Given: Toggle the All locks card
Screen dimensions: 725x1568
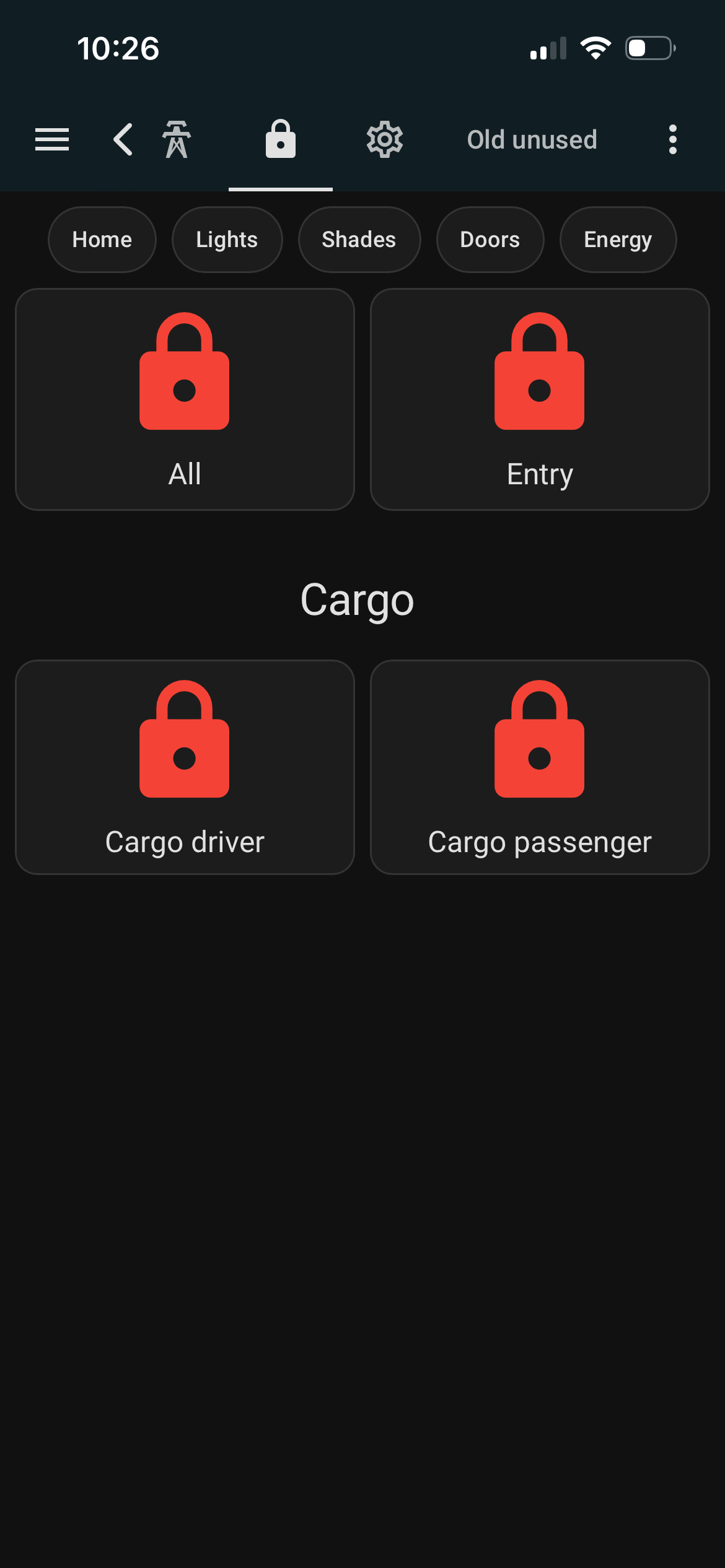Looking at the screenshot, I should (x=185, y=399).
